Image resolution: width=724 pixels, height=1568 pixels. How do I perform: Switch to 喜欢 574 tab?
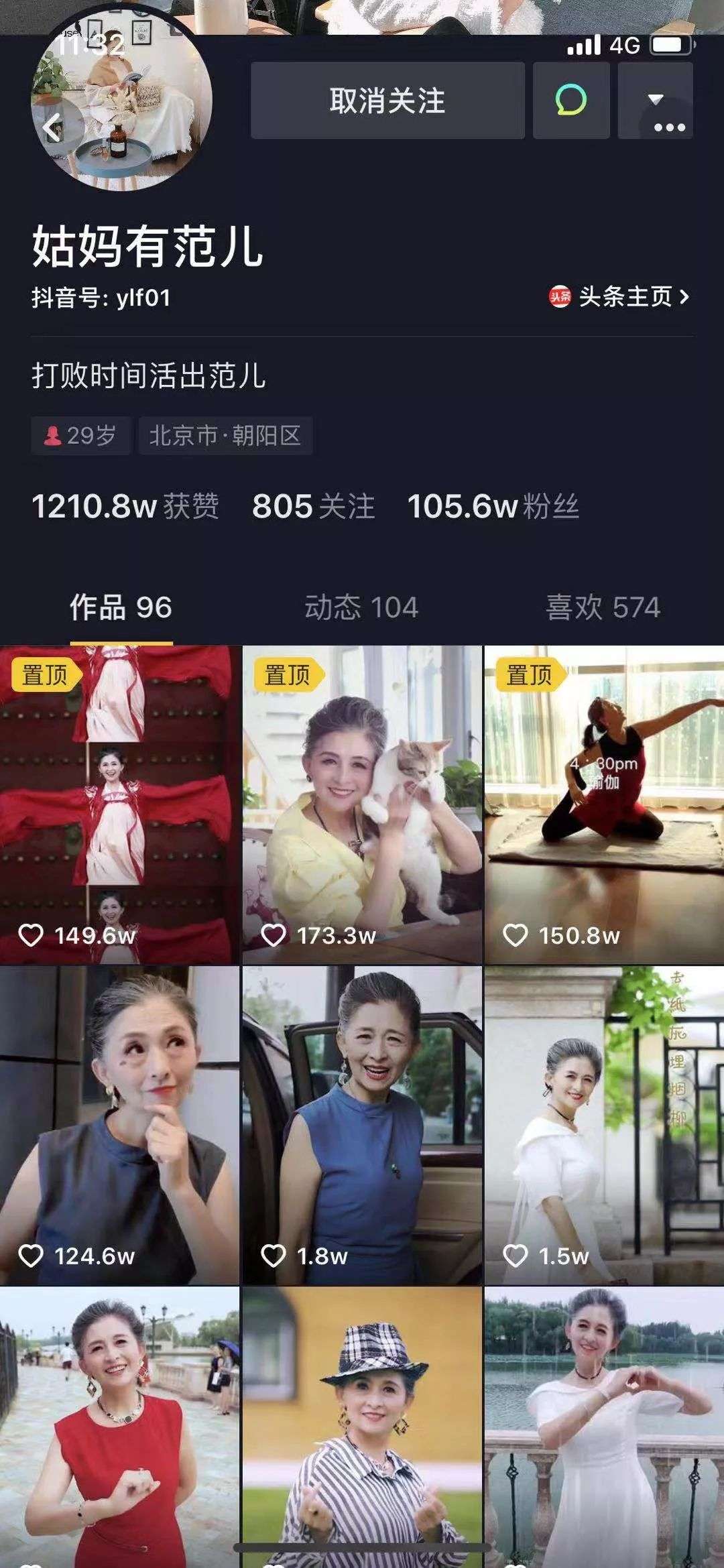pyautogui.click(x=603, y=607)
